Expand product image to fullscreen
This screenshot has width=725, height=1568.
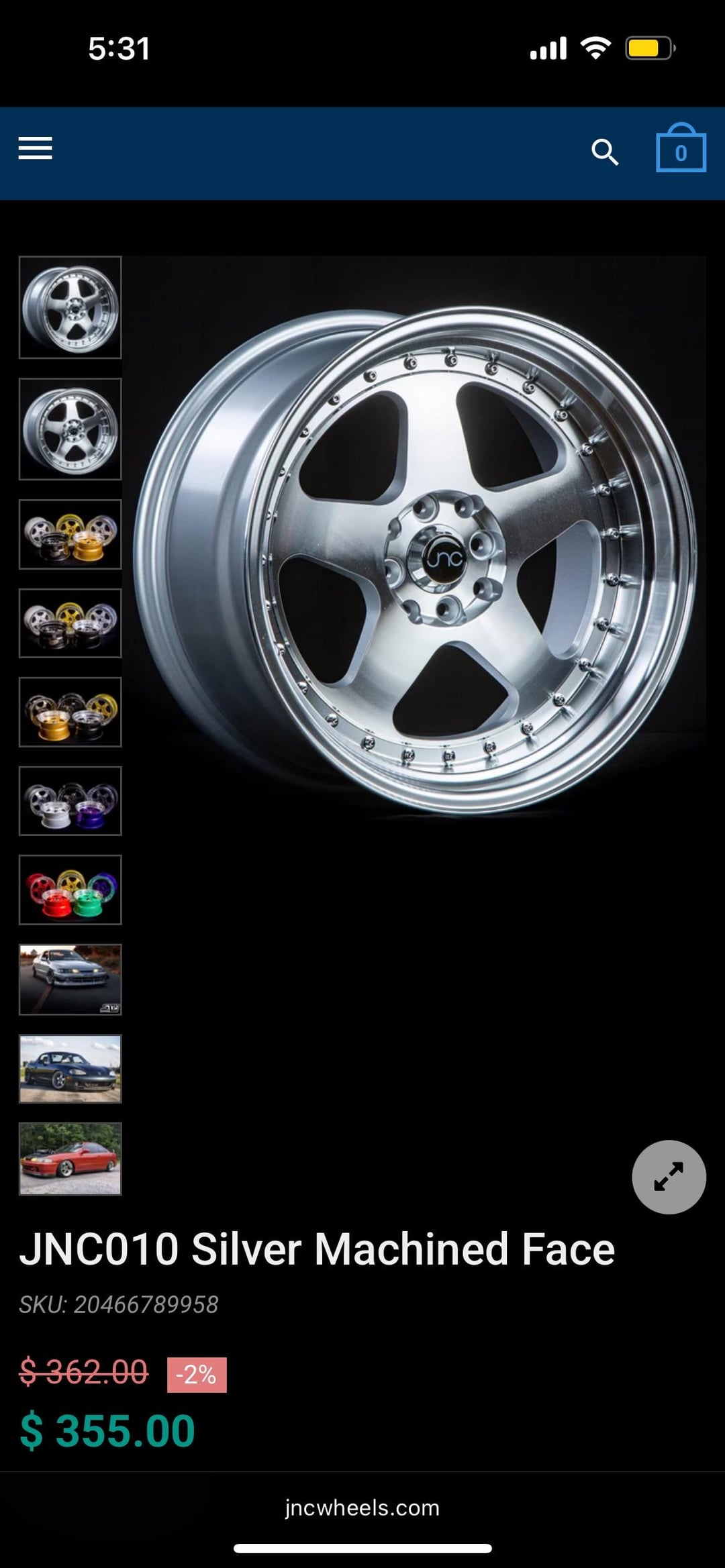[669, 1177]
